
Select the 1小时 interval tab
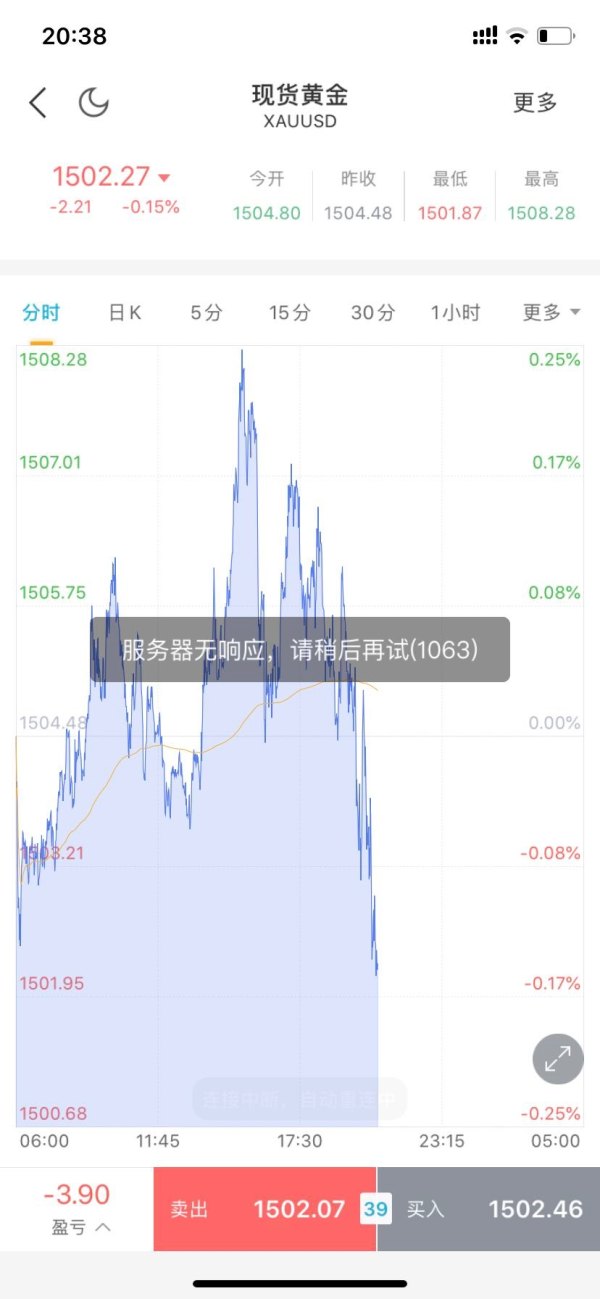455,313
